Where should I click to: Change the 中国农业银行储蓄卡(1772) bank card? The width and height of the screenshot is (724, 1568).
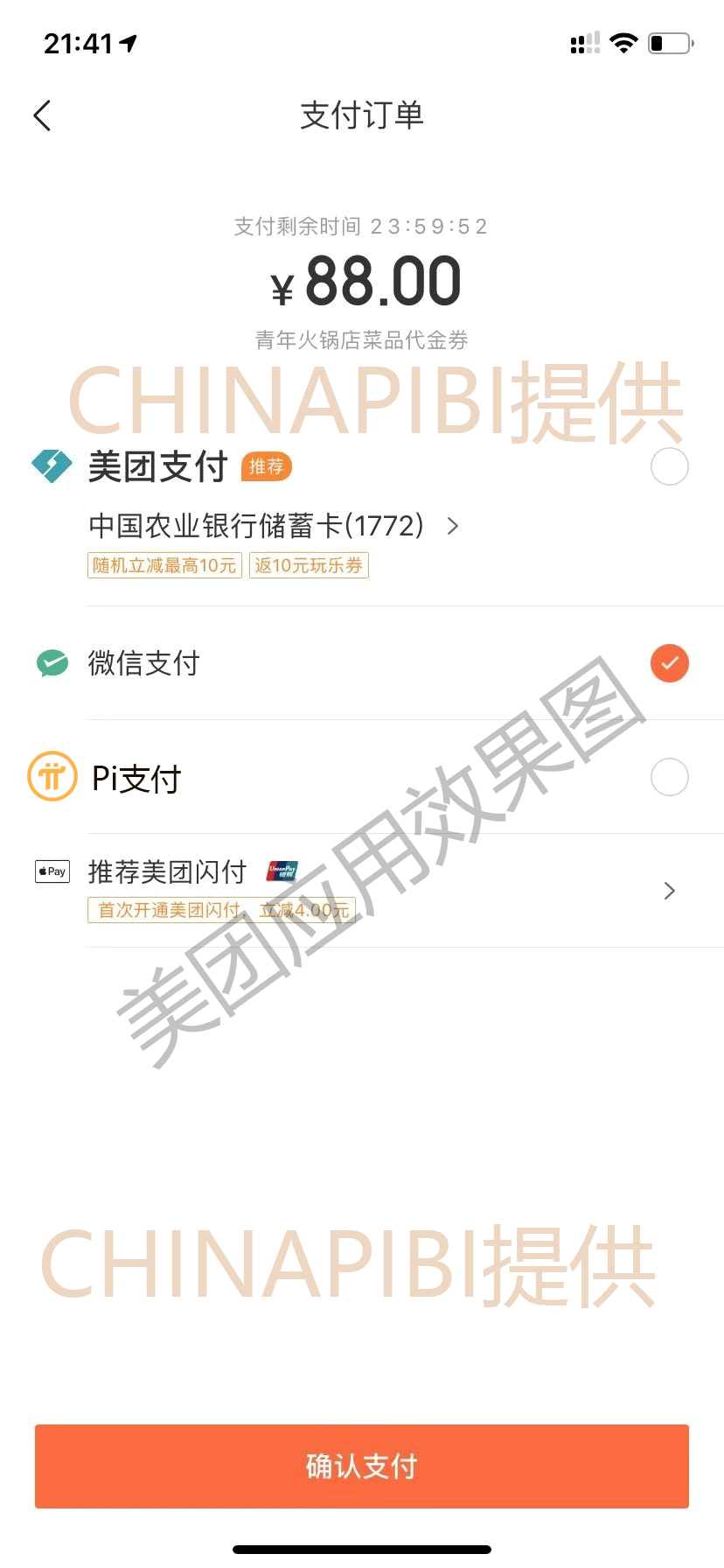[x=274, y=526]
